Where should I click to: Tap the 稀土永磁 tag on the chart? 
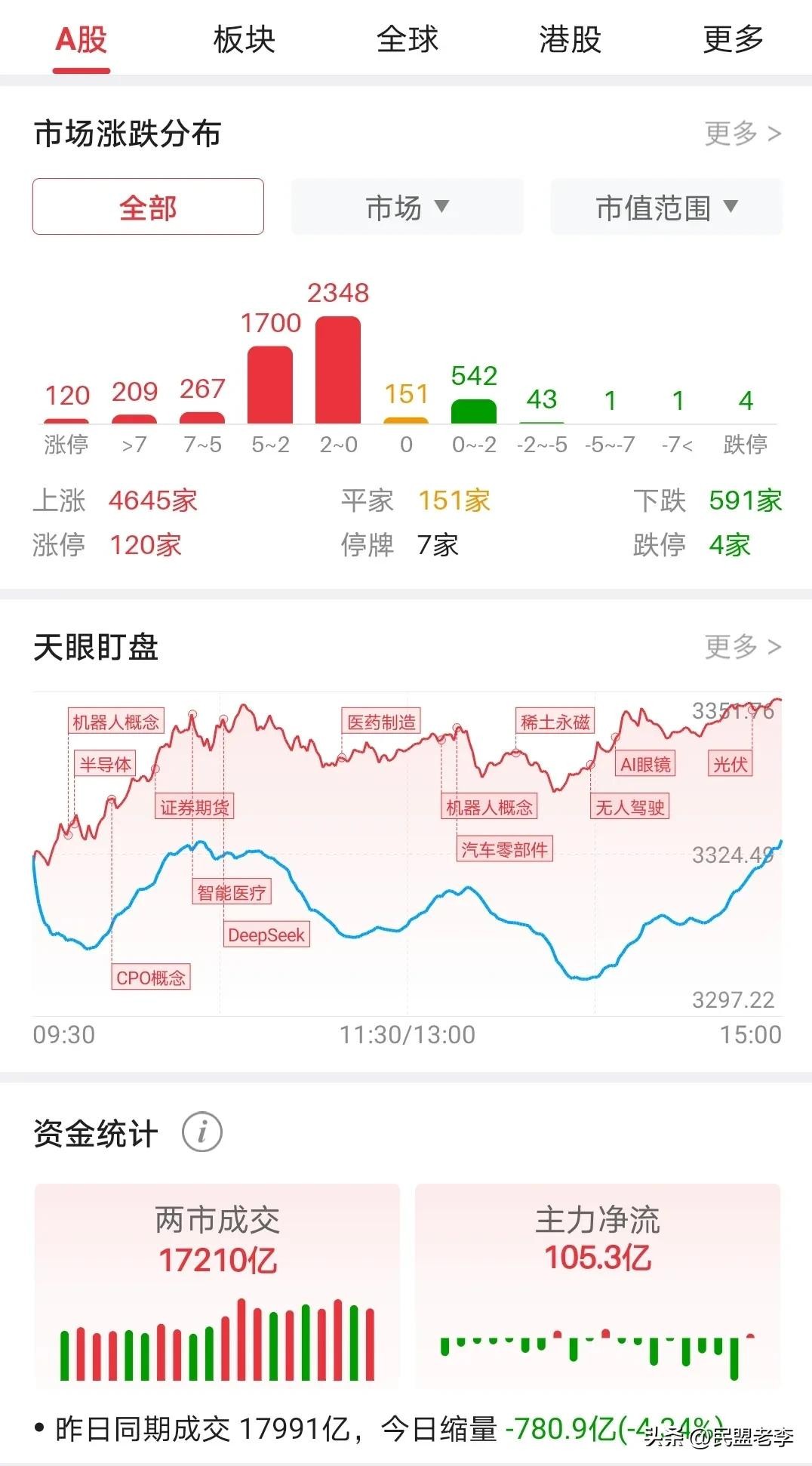(x=555, y=722)
